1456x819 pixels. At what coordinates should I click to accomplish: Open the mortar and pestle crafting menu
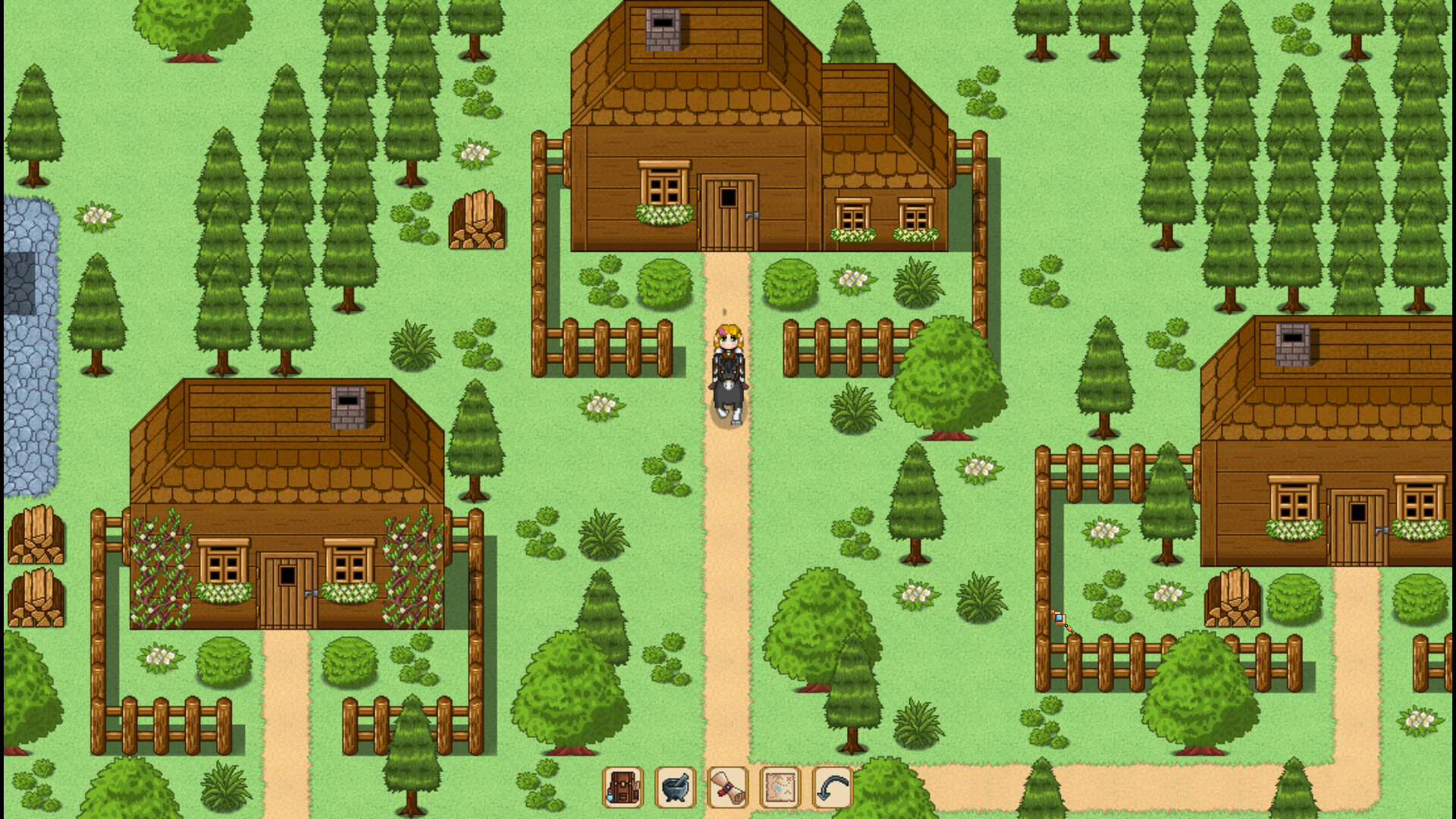tap(676, 787)
